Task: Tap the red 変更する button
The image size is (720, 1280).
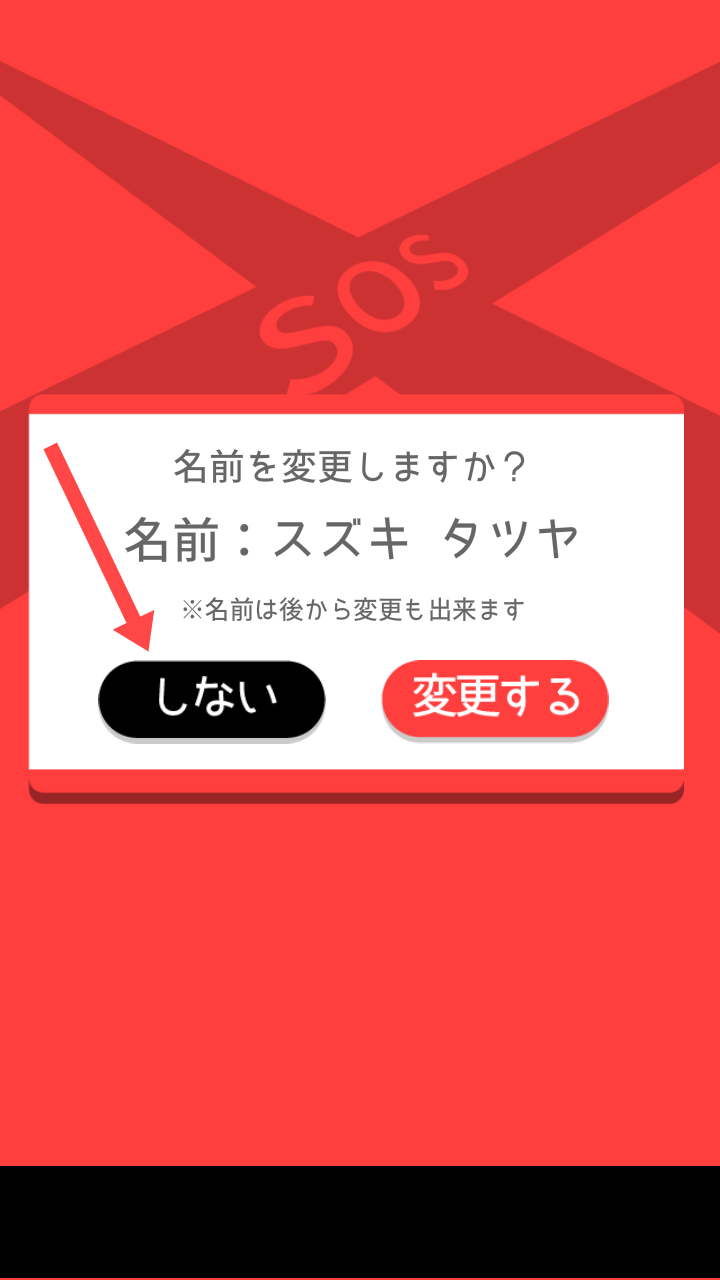Action: point(495,699)
